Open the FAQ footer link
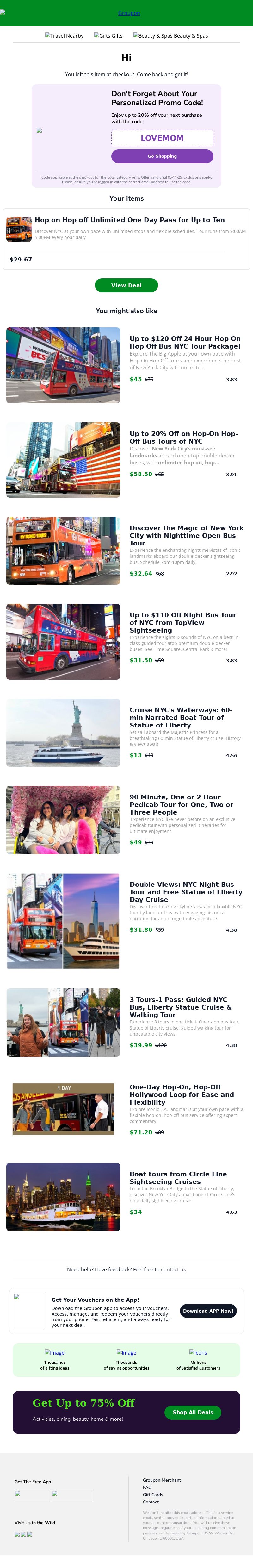The height and width of the screenshot is (1568, 253). [x=147, y=1486]
